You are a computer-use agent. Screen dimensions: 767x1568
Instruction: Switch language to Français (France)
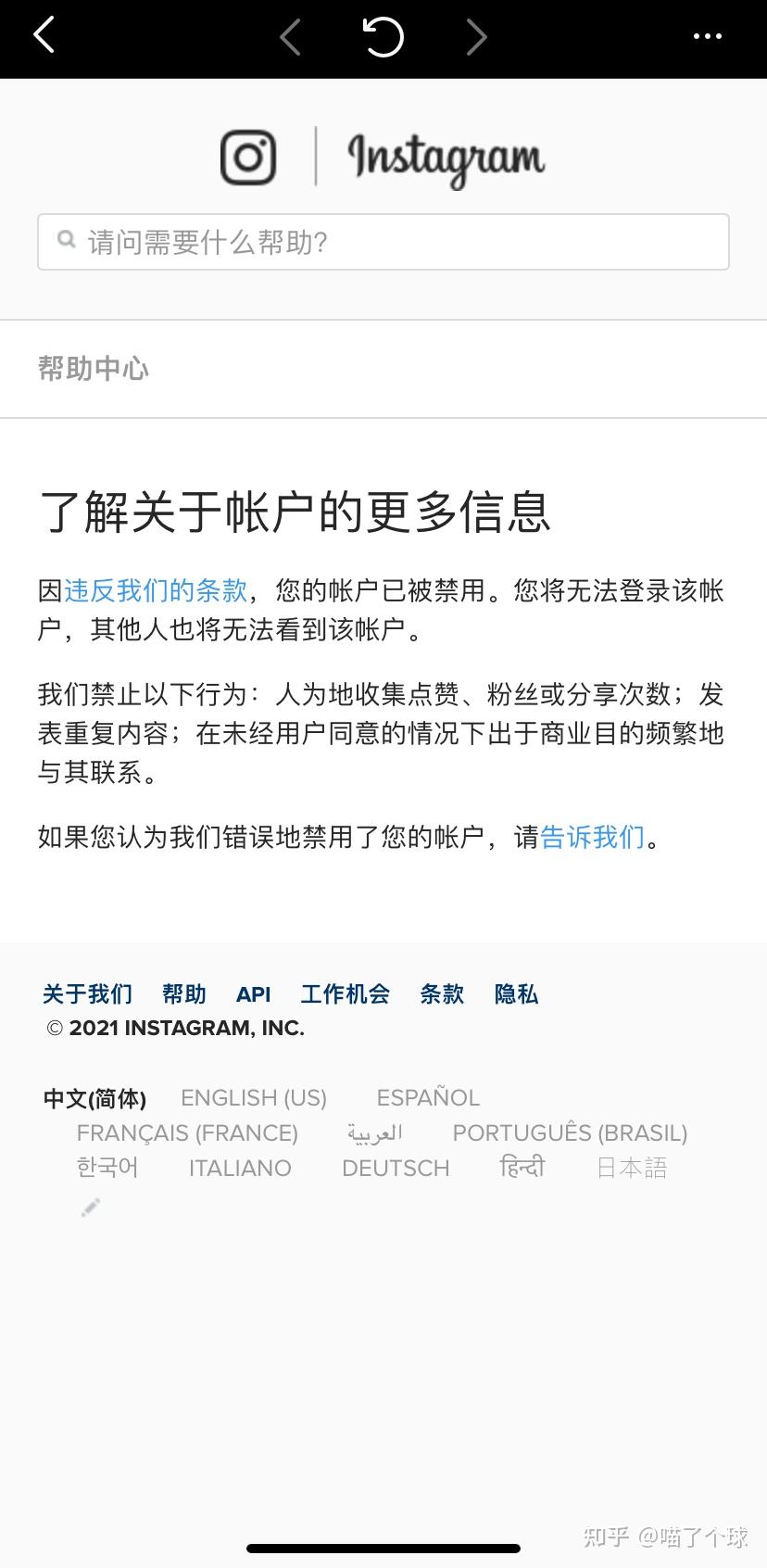pos(187,1133)
